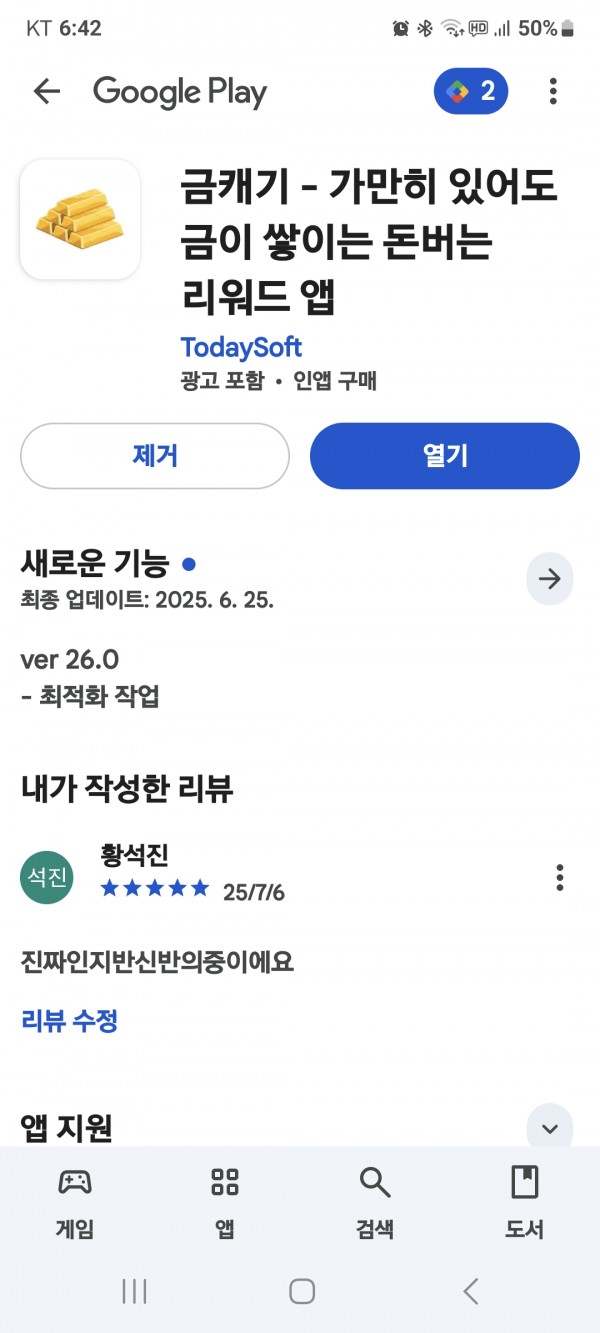Open the TodaySoft developer page
The height and width of the screenshot is (1333, 600).
(x=241, y=347)
